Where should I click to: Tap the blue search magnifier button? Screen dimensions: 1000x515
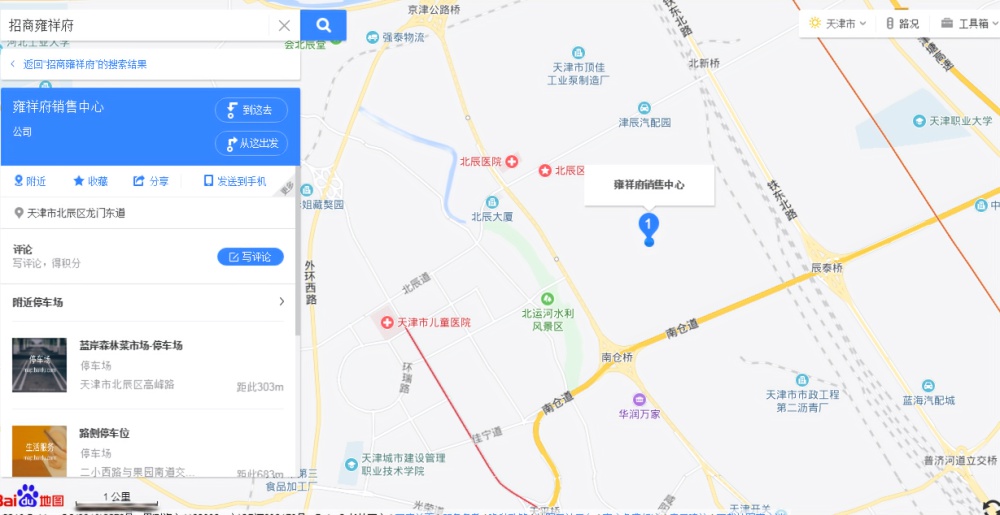[x=323, y=25]
